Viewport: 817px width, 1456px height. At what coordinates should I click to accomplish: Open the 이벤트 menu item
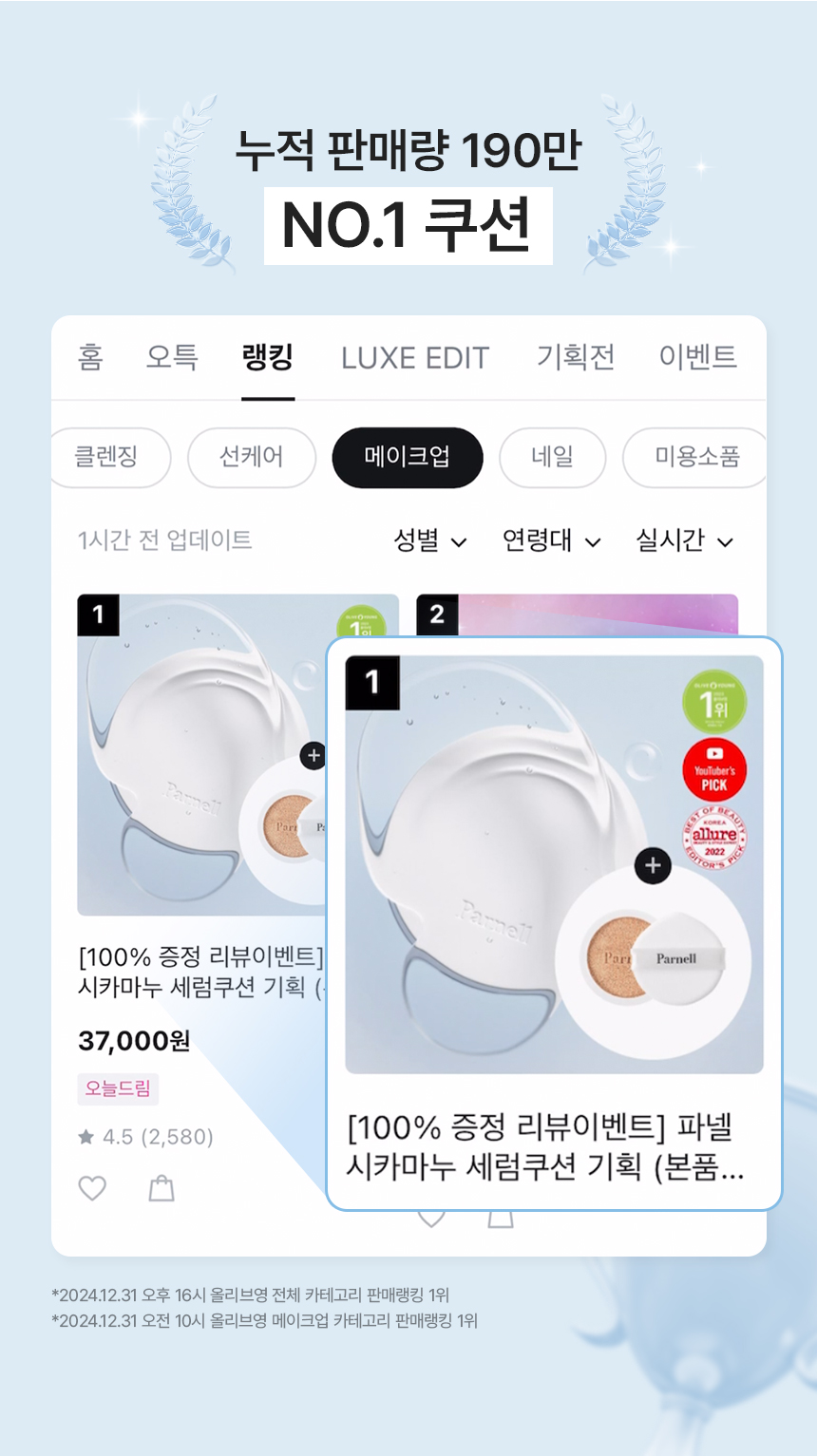point(700,357)
